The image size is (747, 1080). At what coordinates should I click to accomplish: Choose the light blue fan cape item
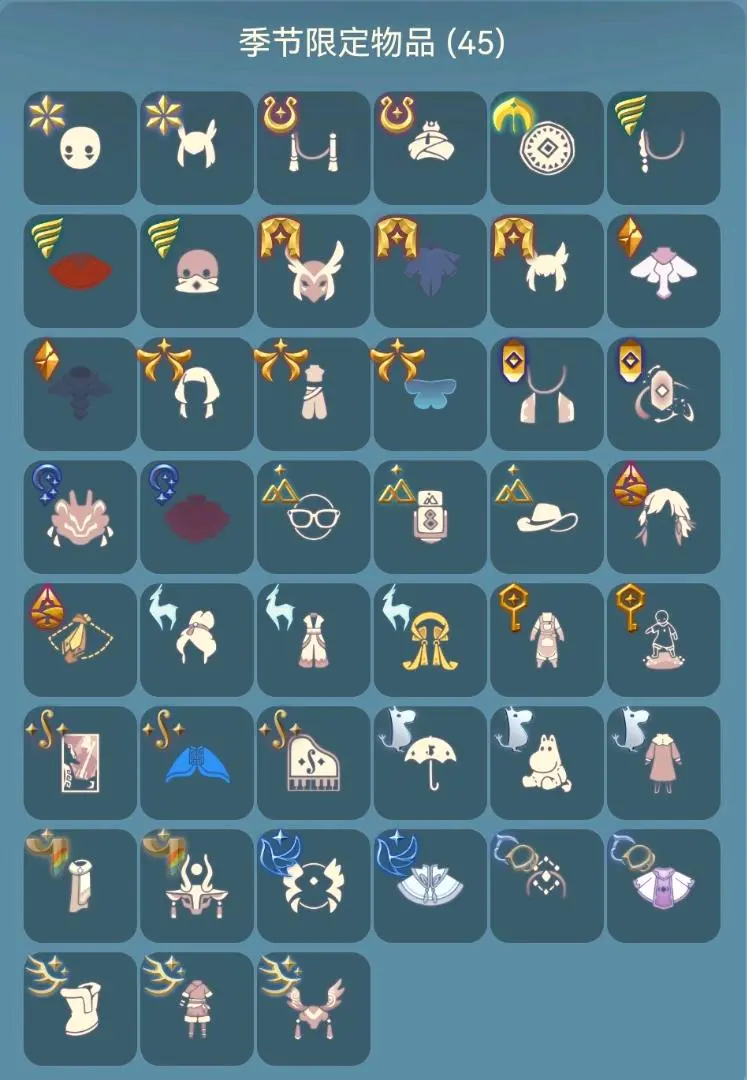point(430,886)
